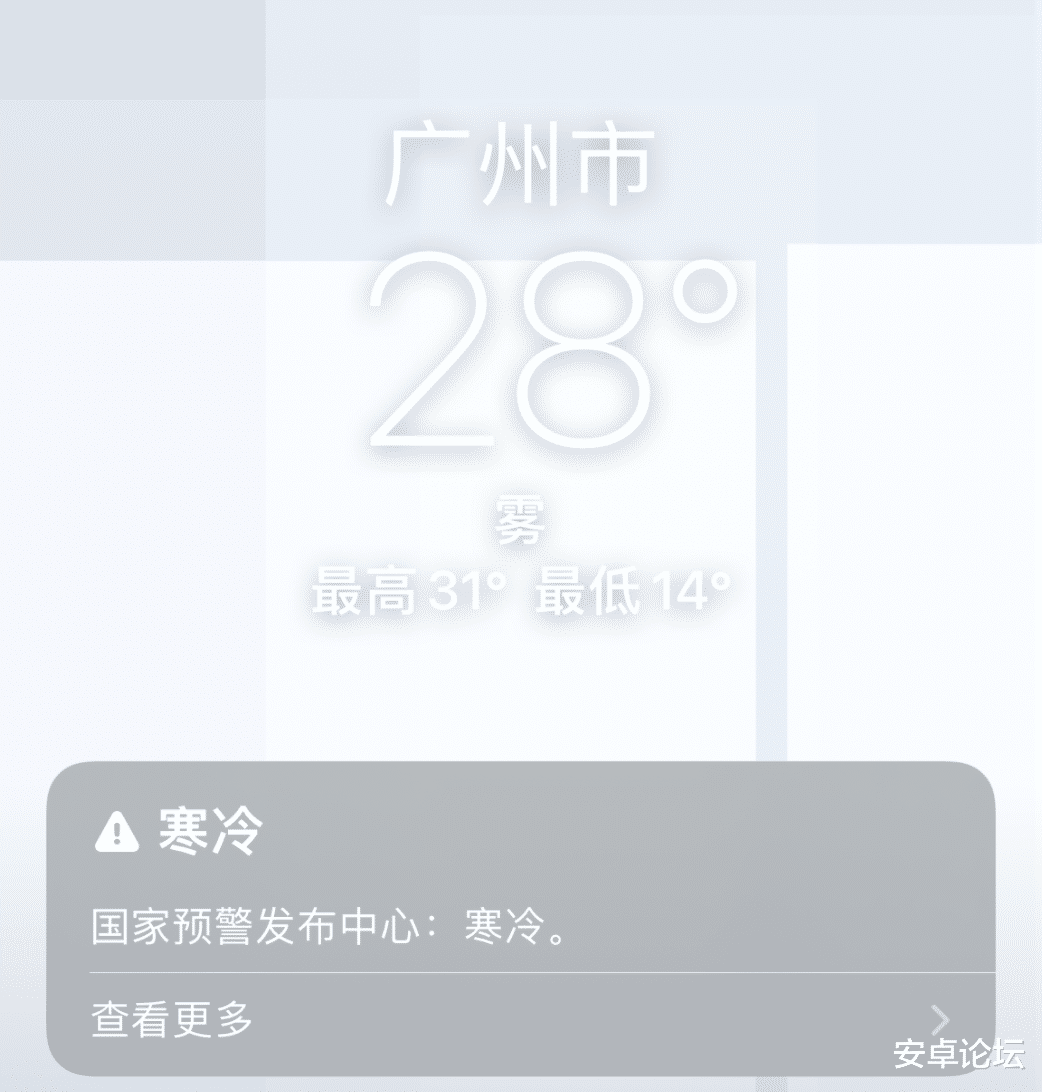
Task: Select the weather summary section
Action: (520, 400)
